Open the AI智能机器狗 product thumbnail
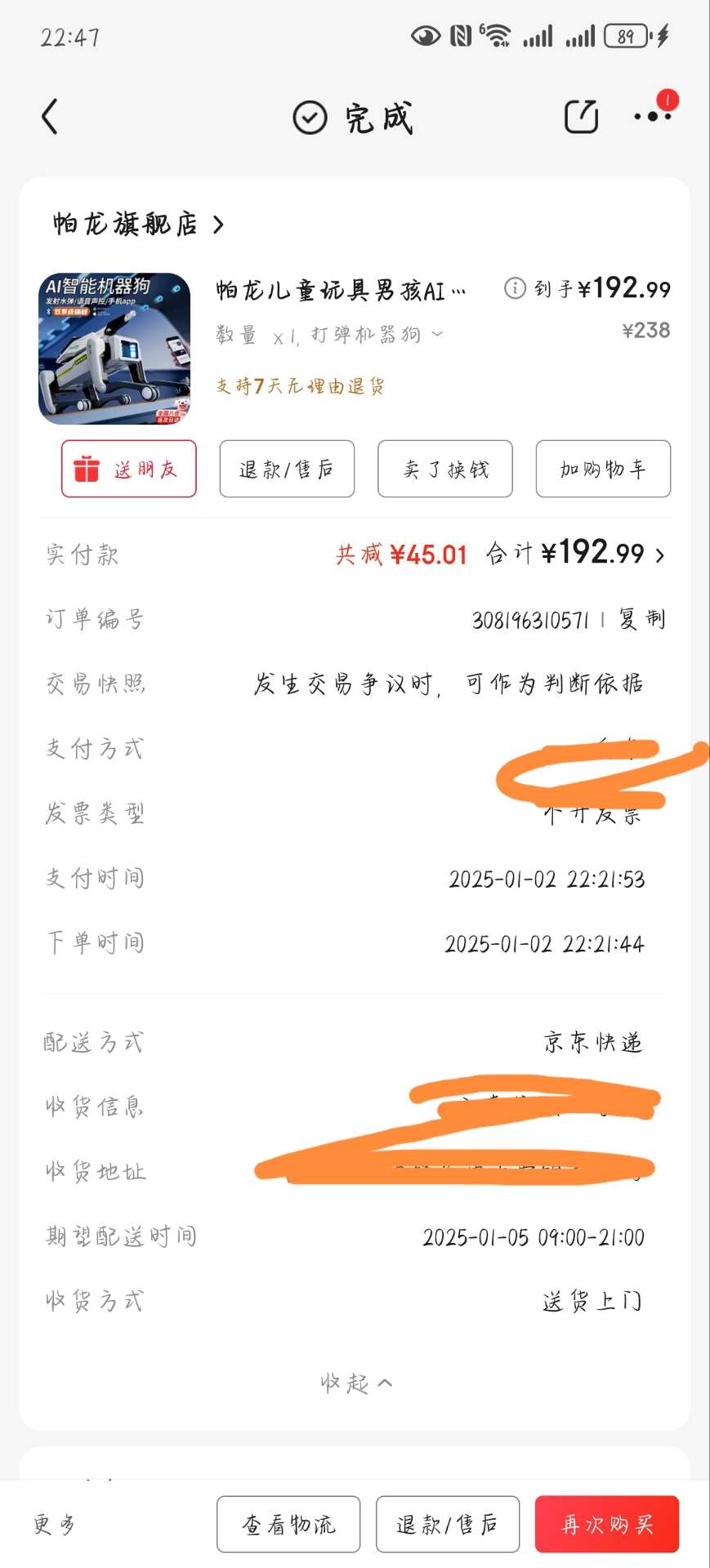This screenshot has width=710, height=1568. tap(114, 349)
